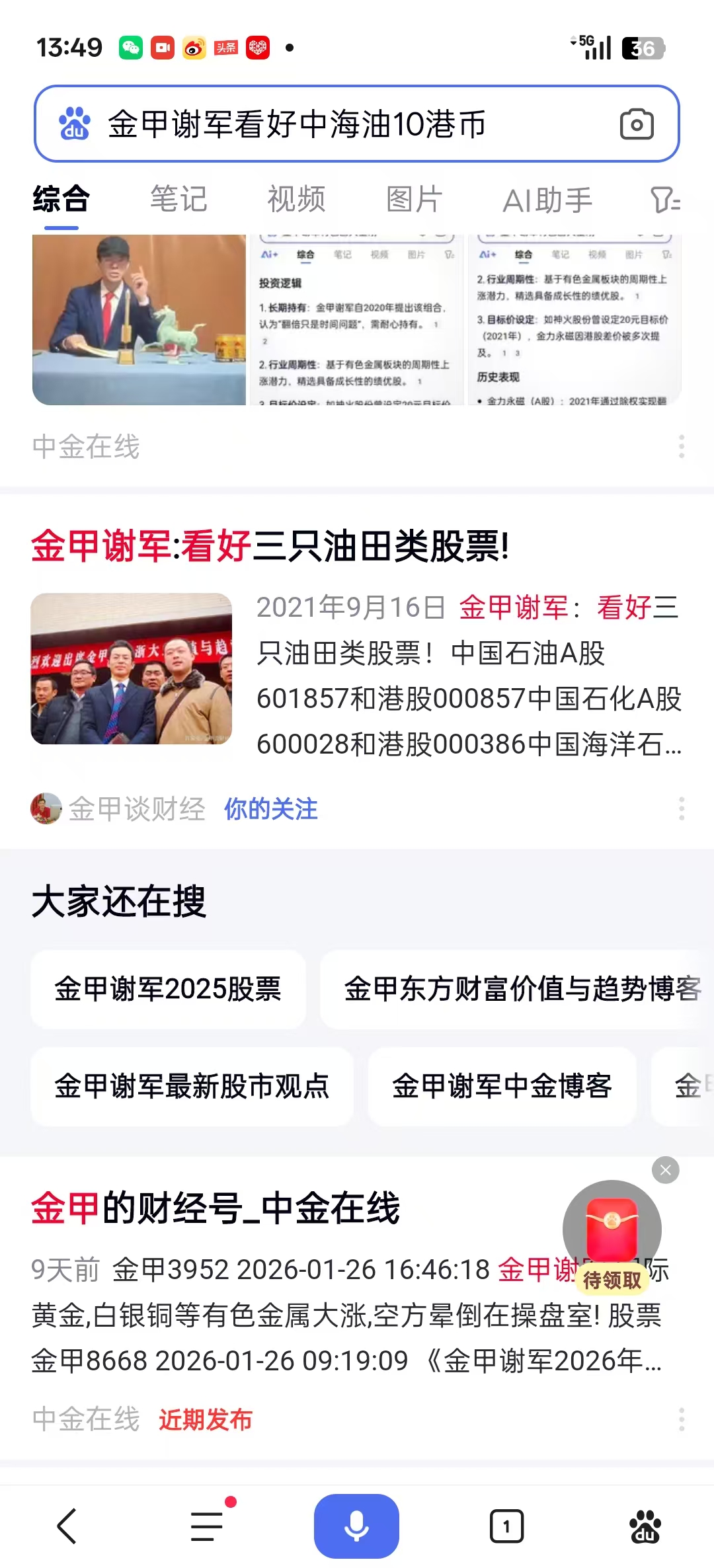Switch to the 图片 tab
The height and width of the screenshot is (1568, 714).
pos(414,200)
